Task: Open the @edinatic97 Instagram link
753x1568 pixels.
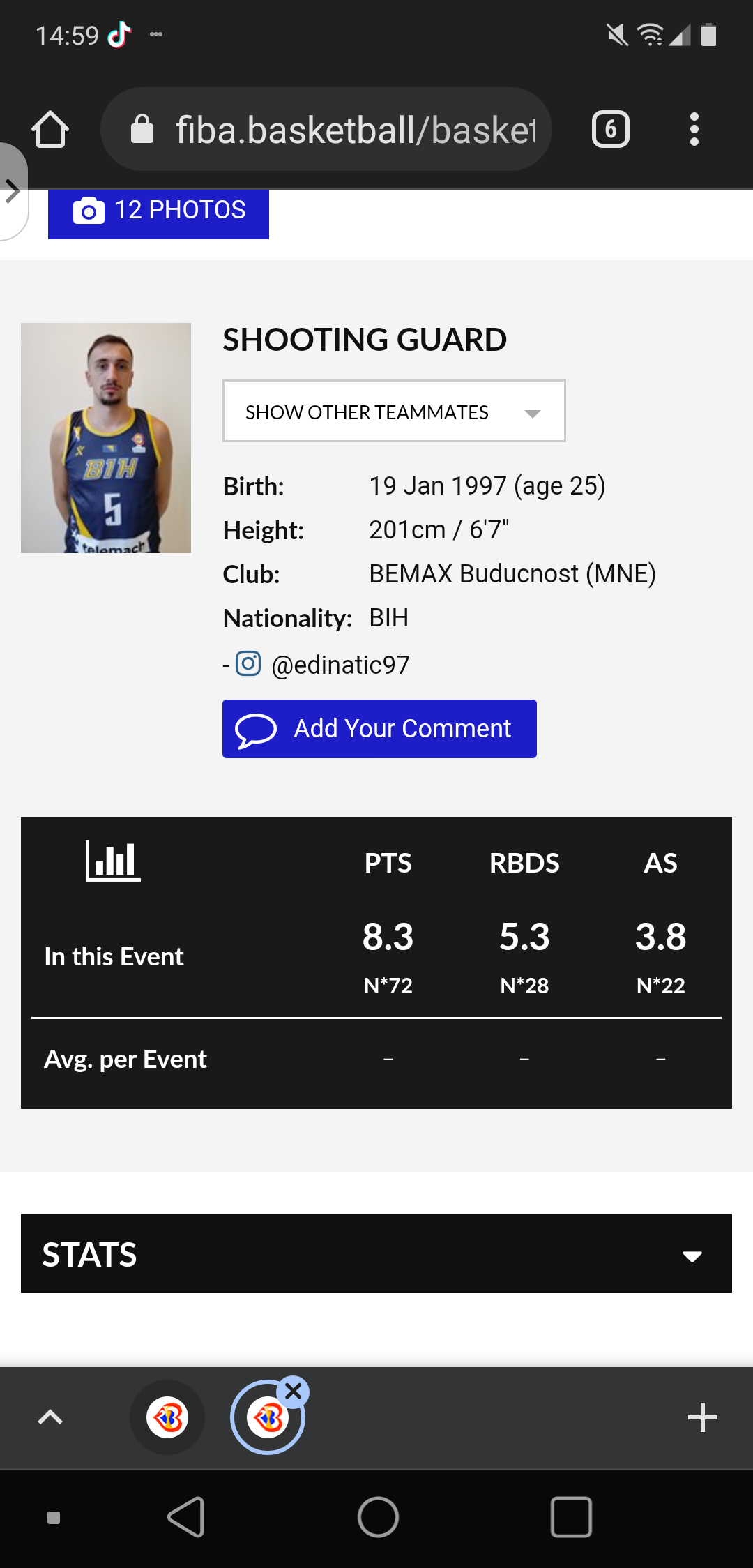Action: [340, 665]
